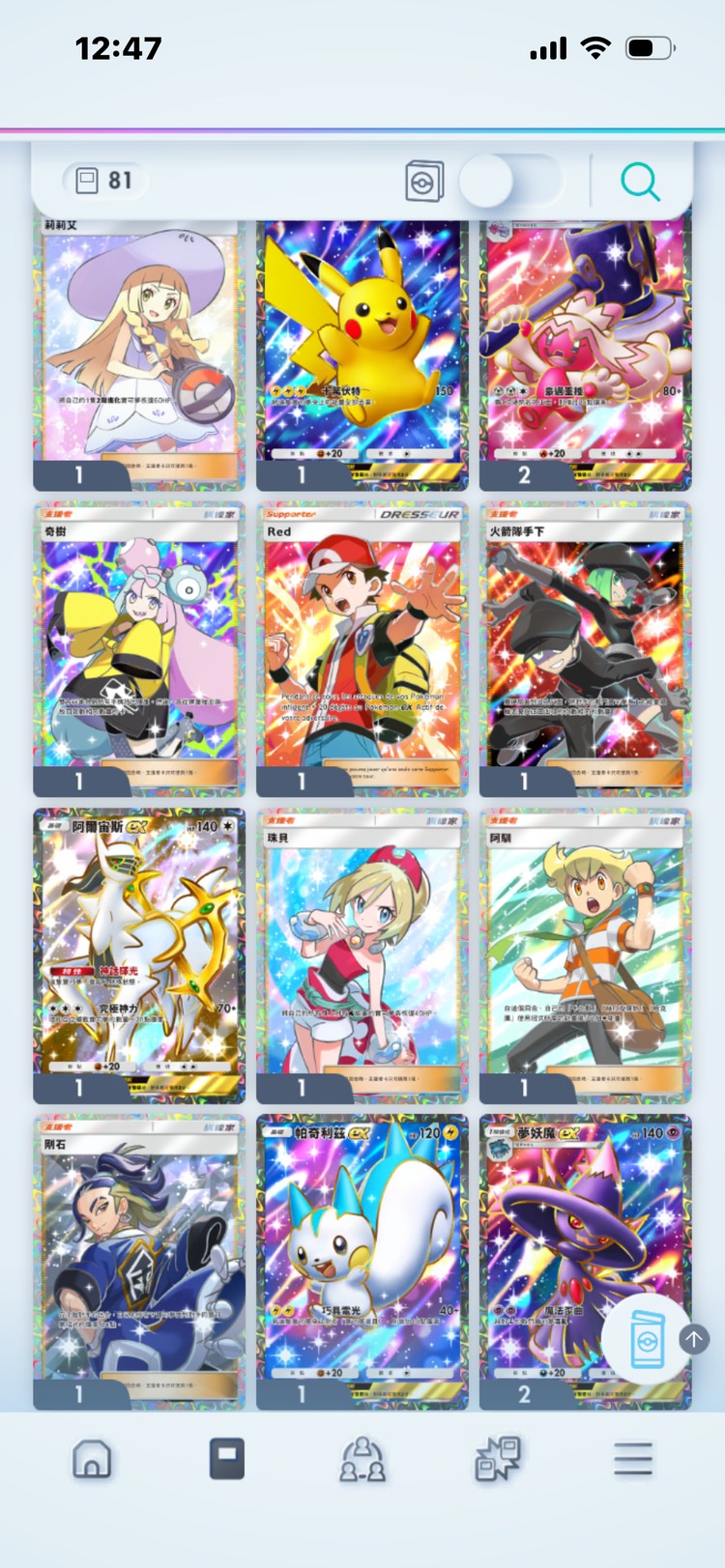Screen dimensions: 725x1568
Task: Open the hamburger menu tab
Action: 633,1459
